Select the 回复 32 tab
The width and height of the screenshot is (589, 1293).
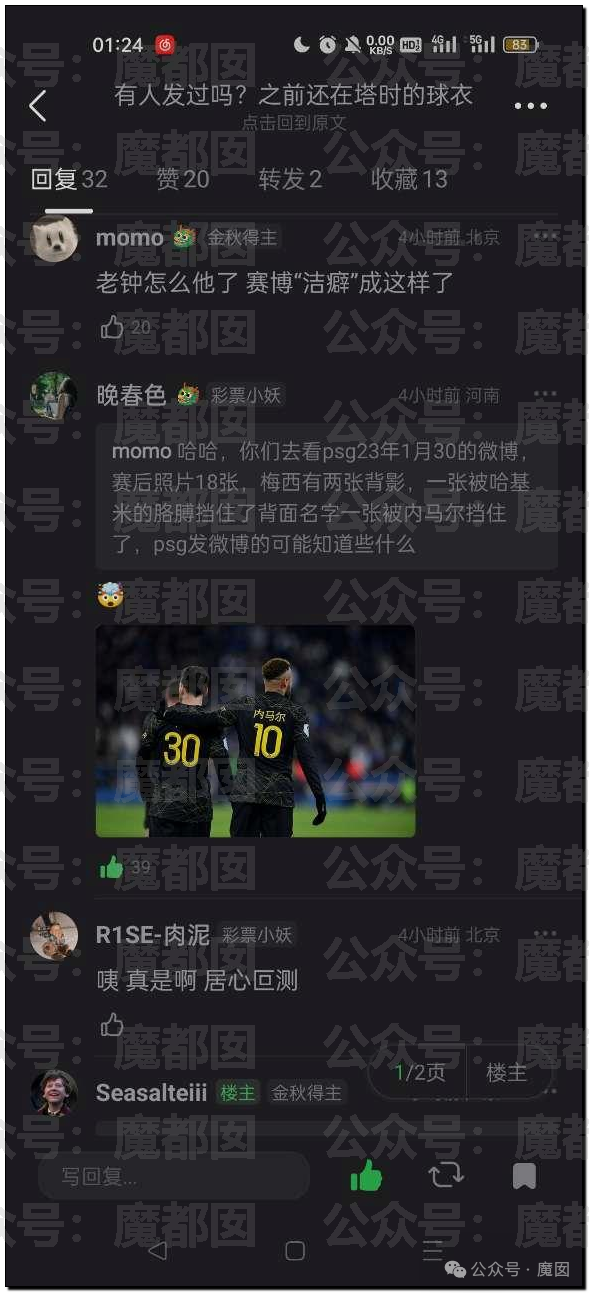pyautogui.click(x=69, y=179)
